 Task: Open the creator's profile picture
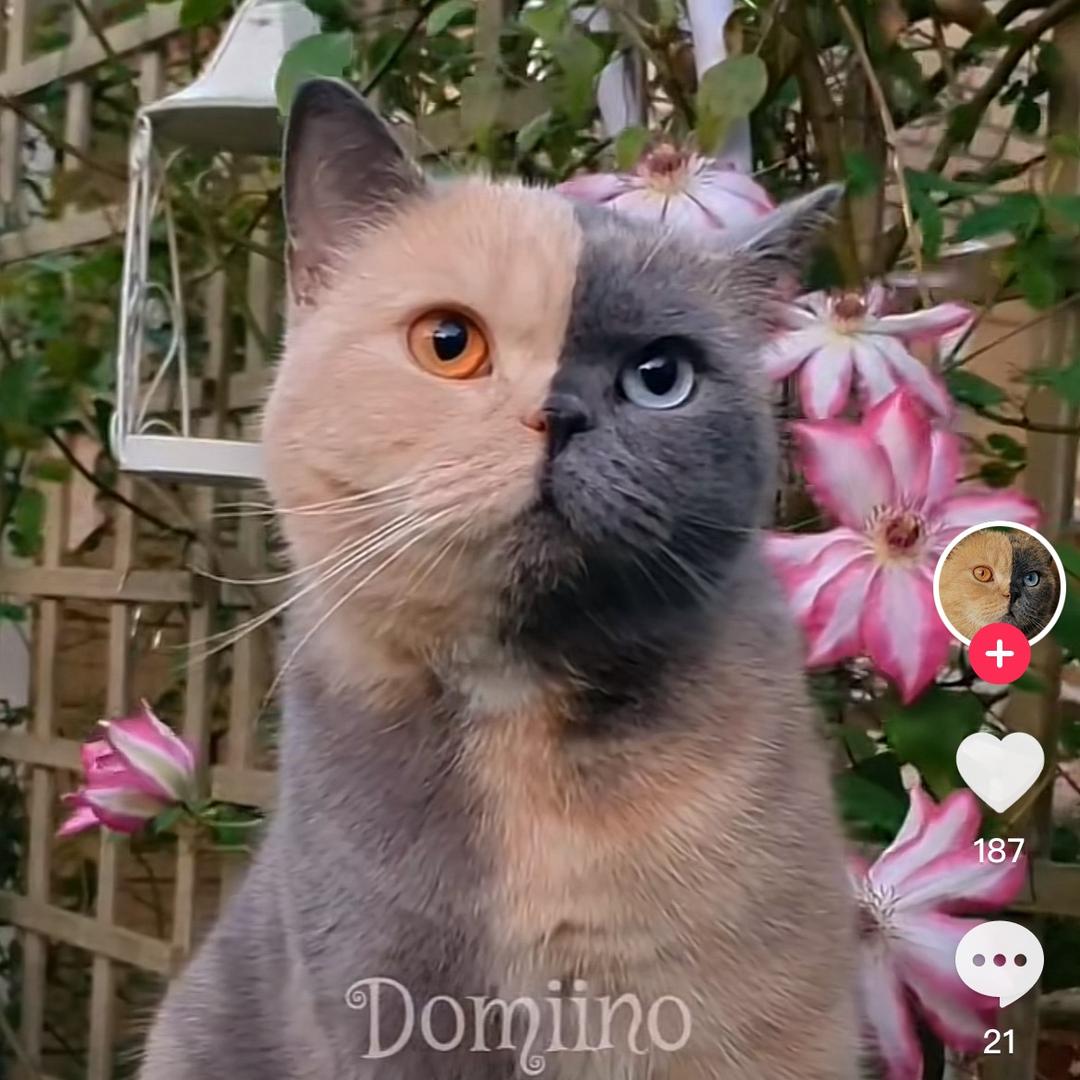click(999, 582)
